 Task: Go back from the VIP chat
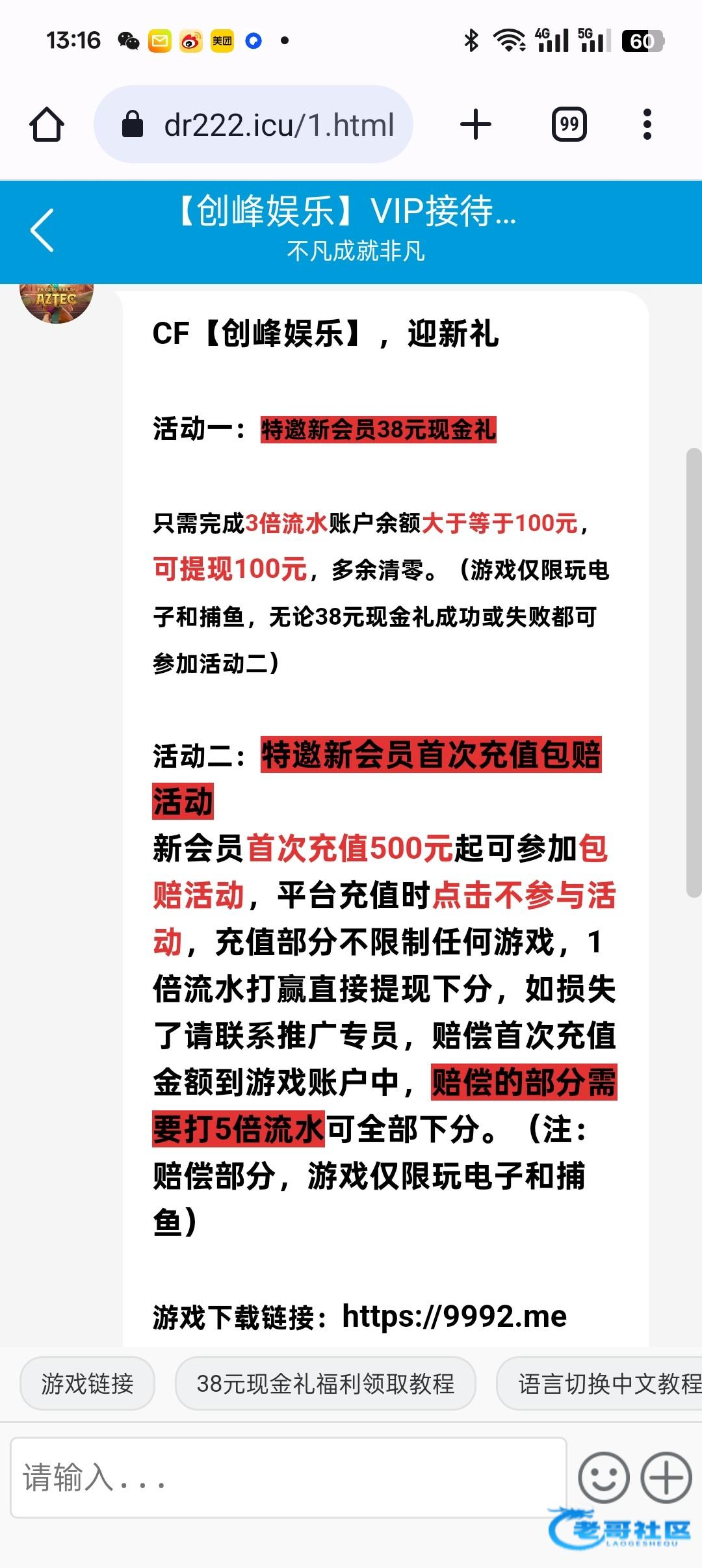coord(42,230)
